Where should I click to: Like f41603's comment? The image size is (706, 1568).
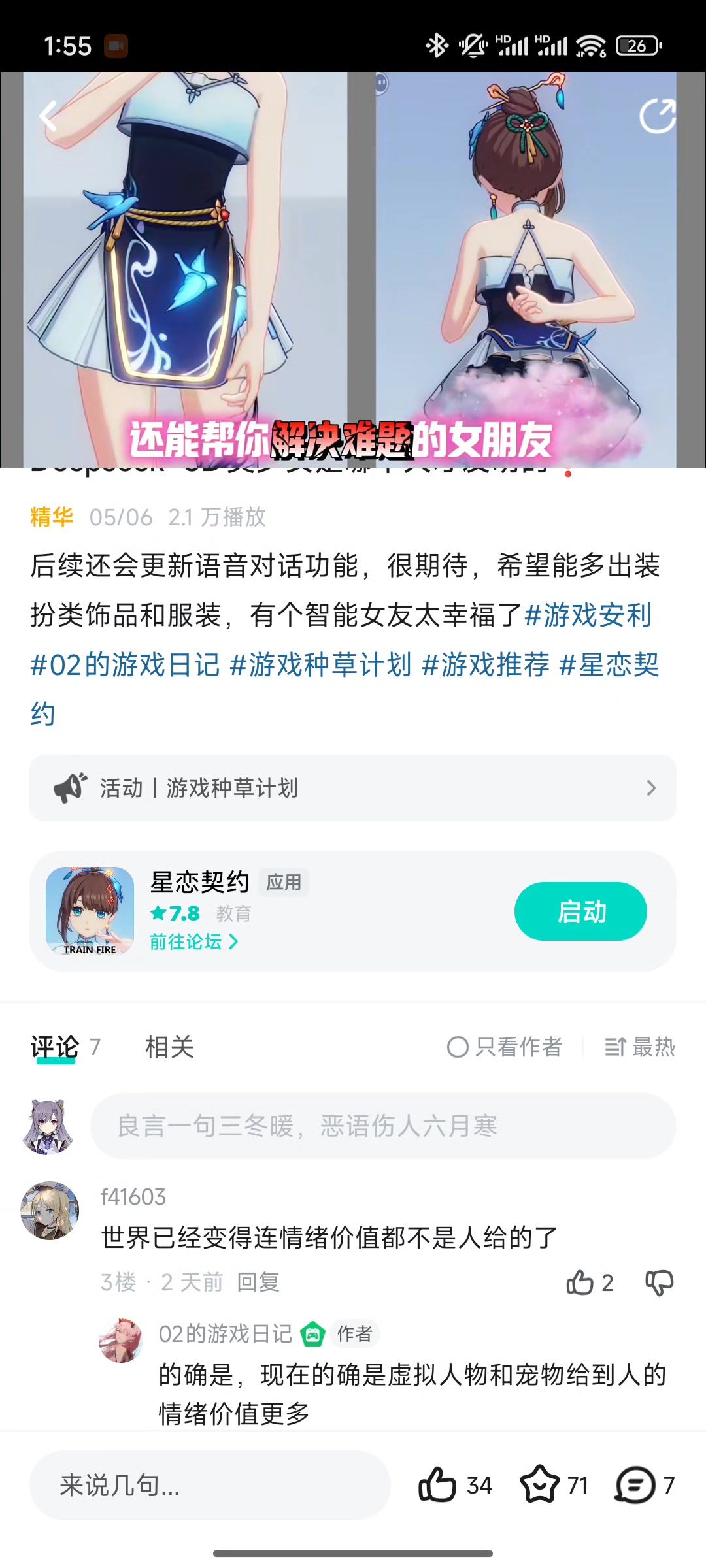click(x=580, y=1282)
